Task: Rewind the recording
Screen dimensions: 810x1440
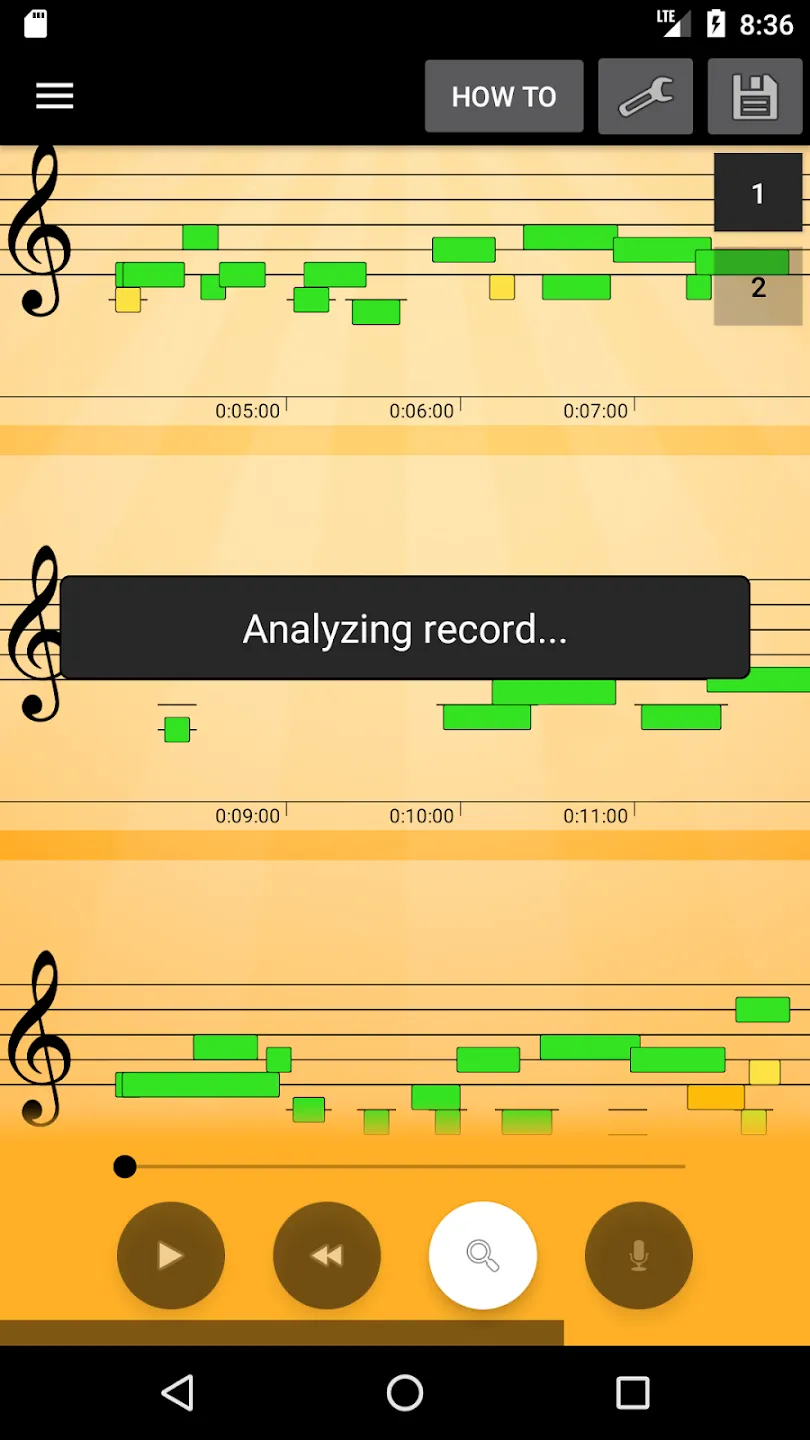Action: [x=327, y=1255]
